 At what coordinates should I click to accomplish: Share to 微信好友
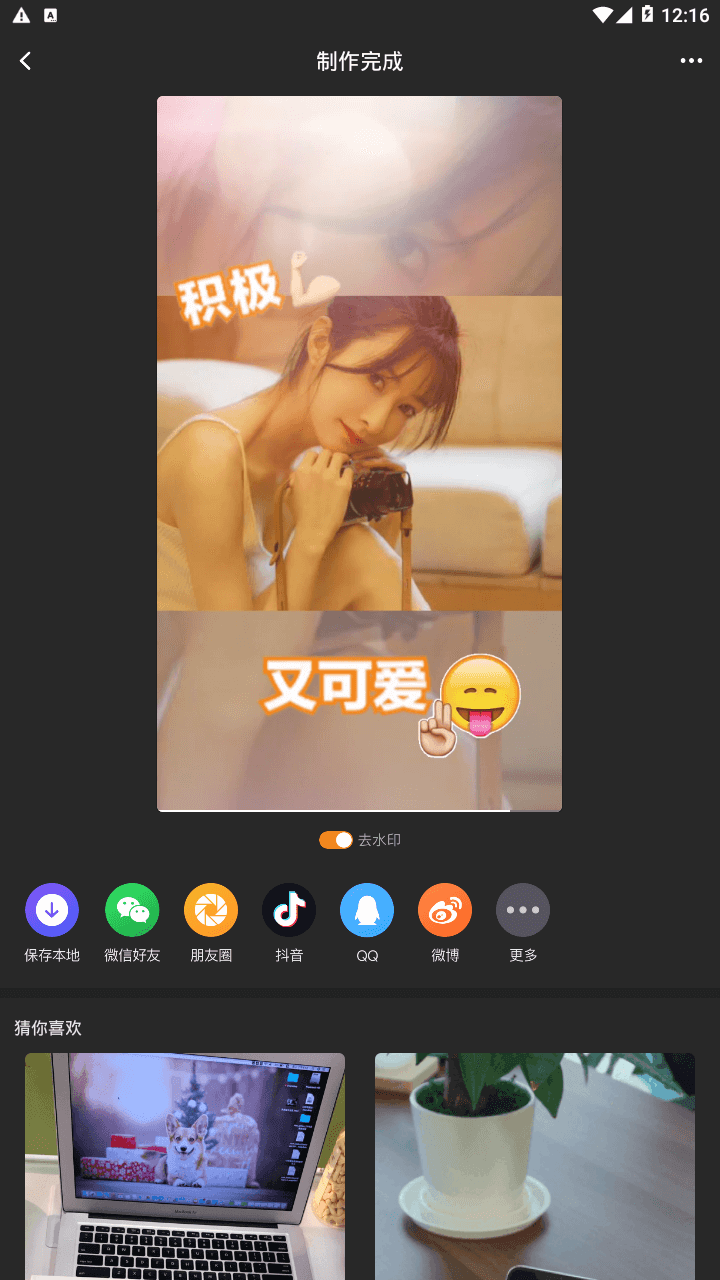coord(132,923)
